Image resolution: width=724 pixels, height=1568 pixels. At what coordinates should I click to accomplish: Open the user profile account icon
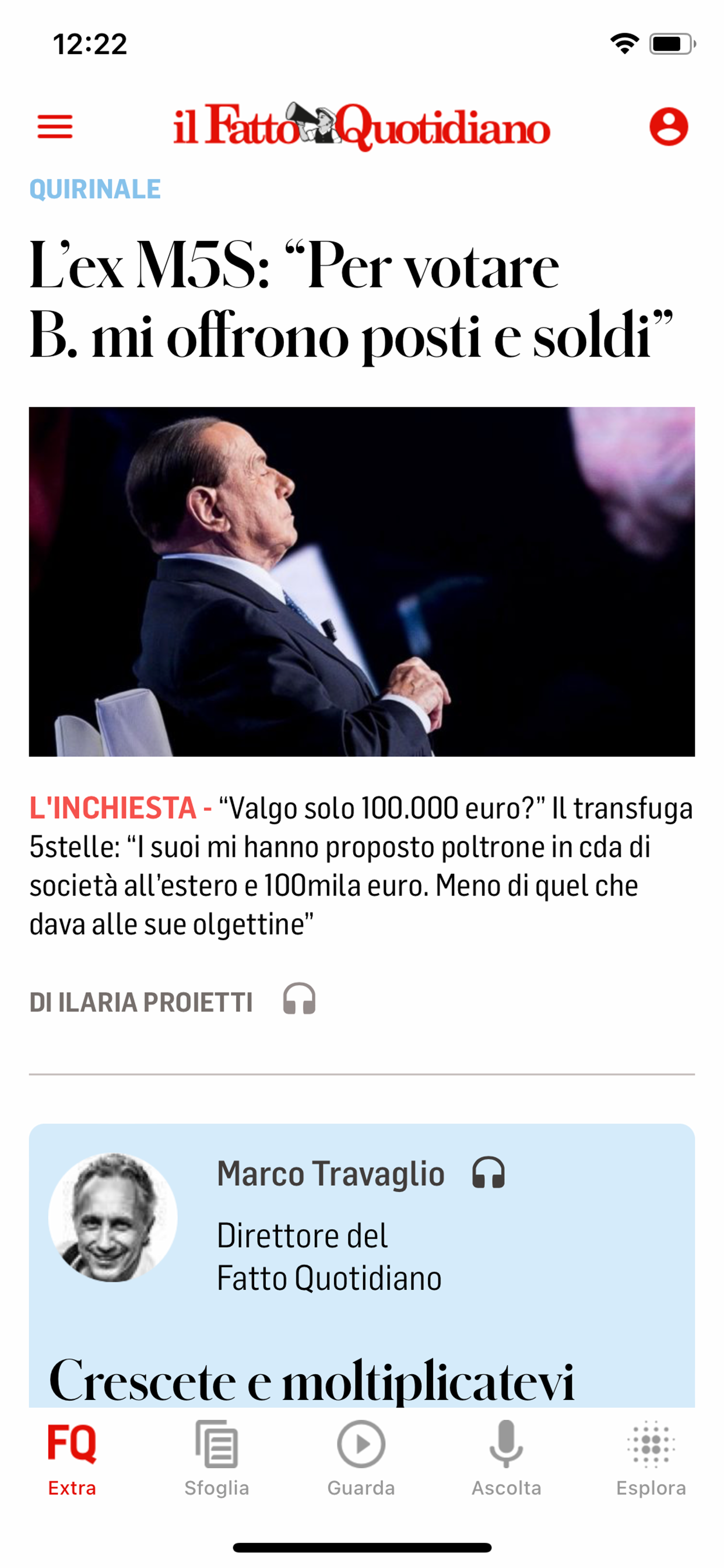tap(668, 127)
